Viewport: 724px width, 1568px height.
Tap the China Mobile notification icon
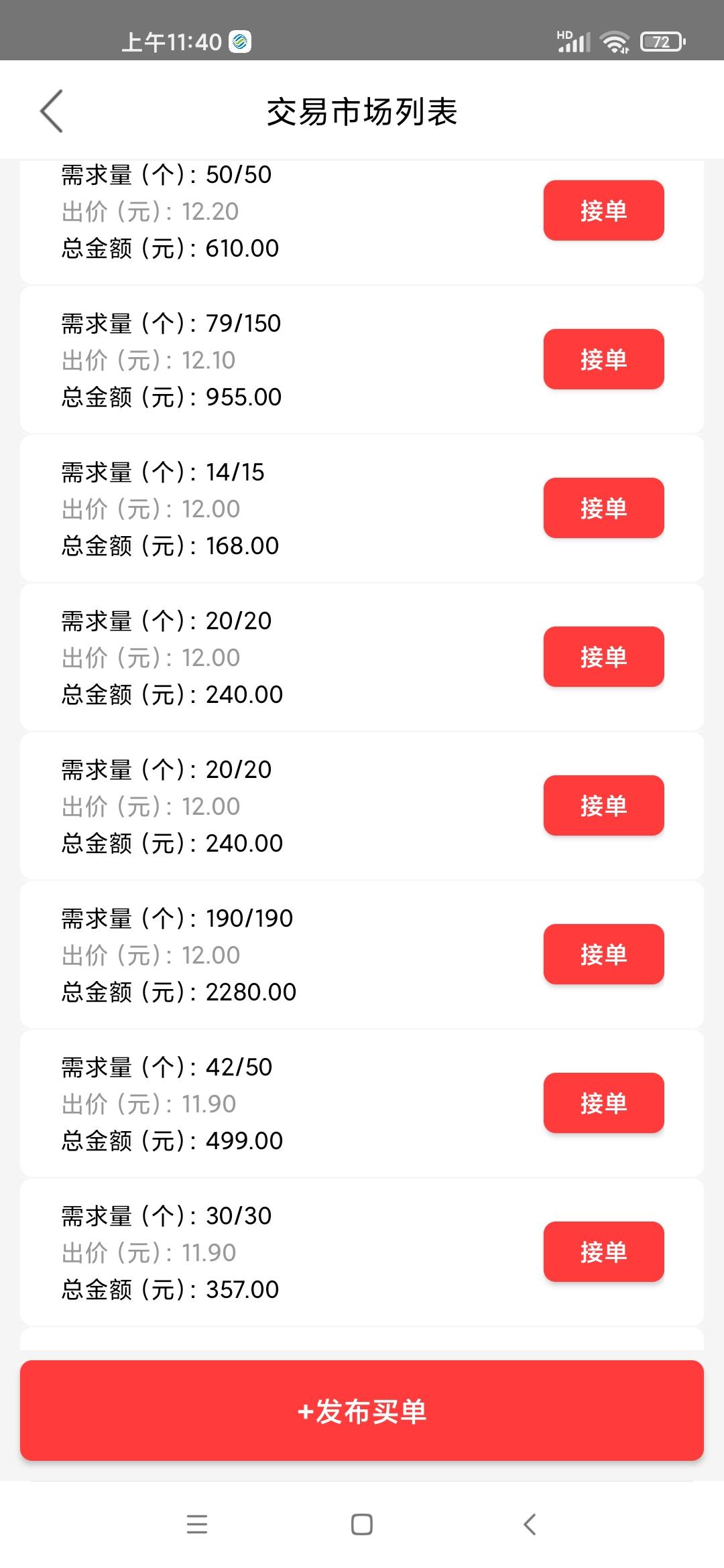tap(240, 42)
